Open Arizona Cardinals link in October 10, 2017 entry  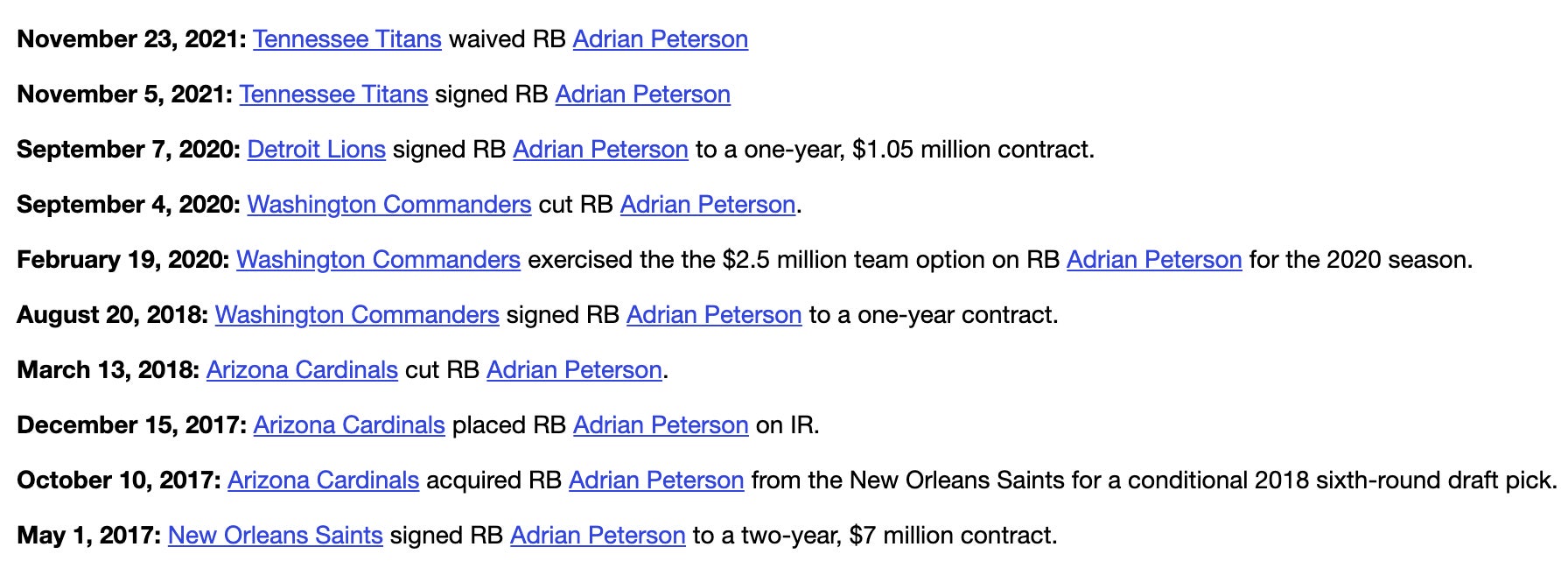coord(323,480)
